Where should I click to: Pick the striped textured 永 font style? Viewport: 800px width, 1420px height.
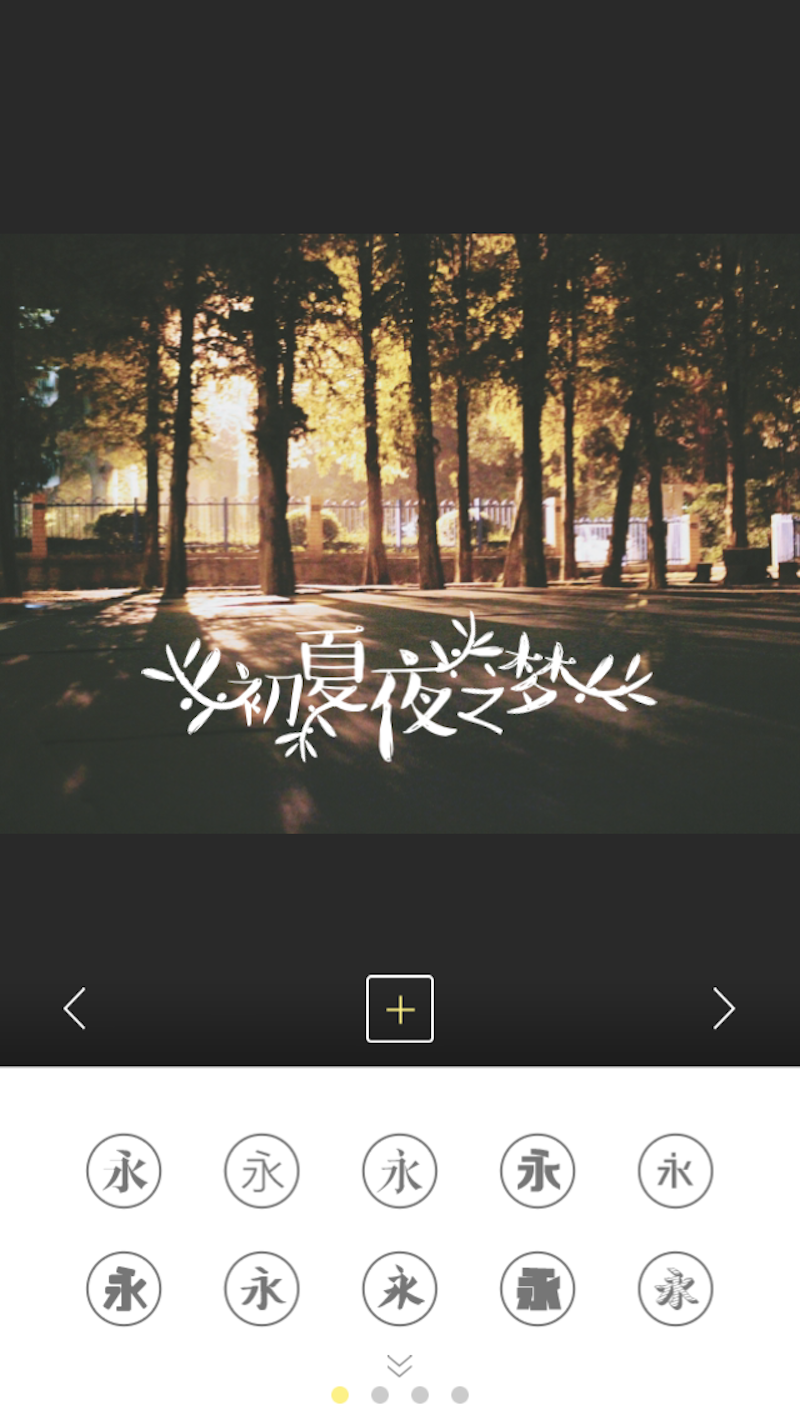tap(676, 1289)
